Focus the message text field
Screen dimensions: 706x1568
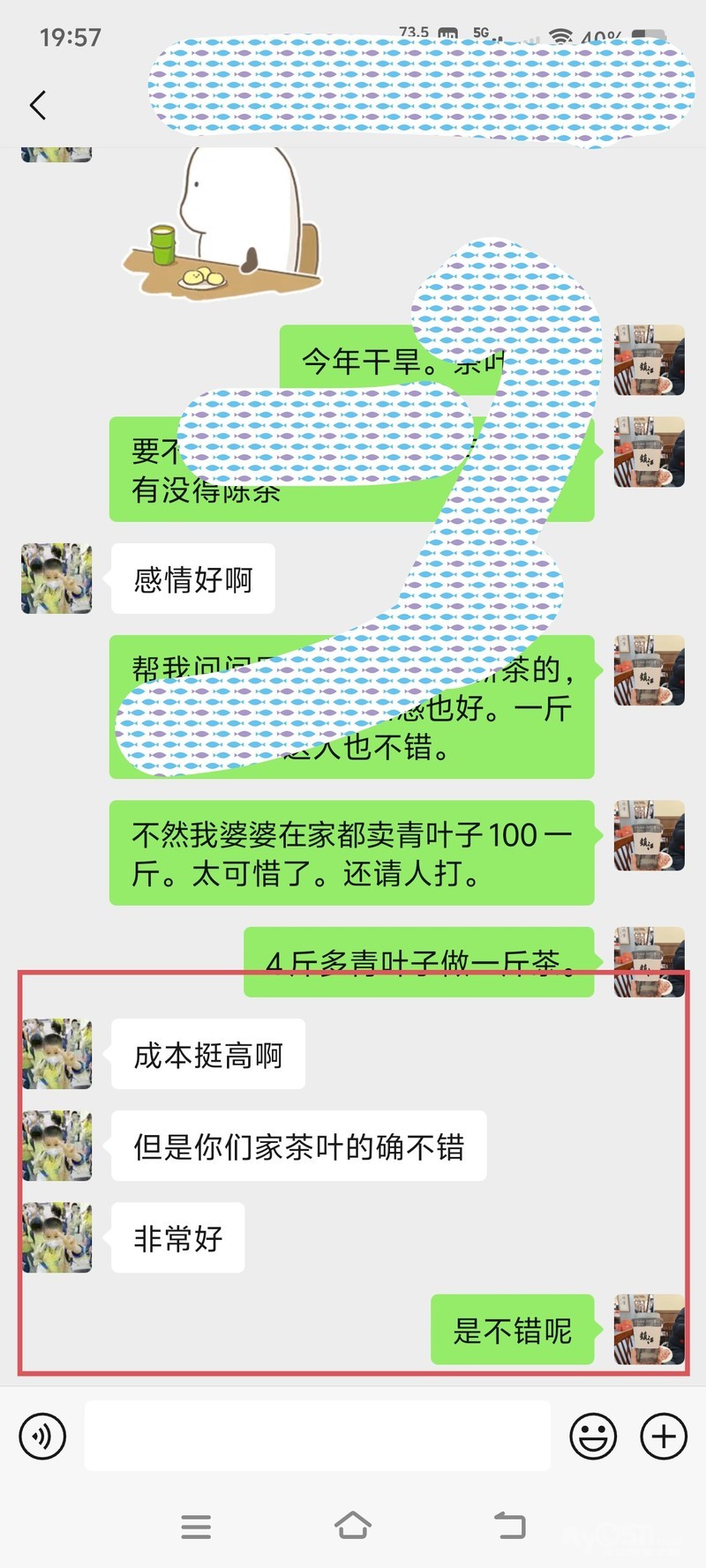pos(318,1437)
